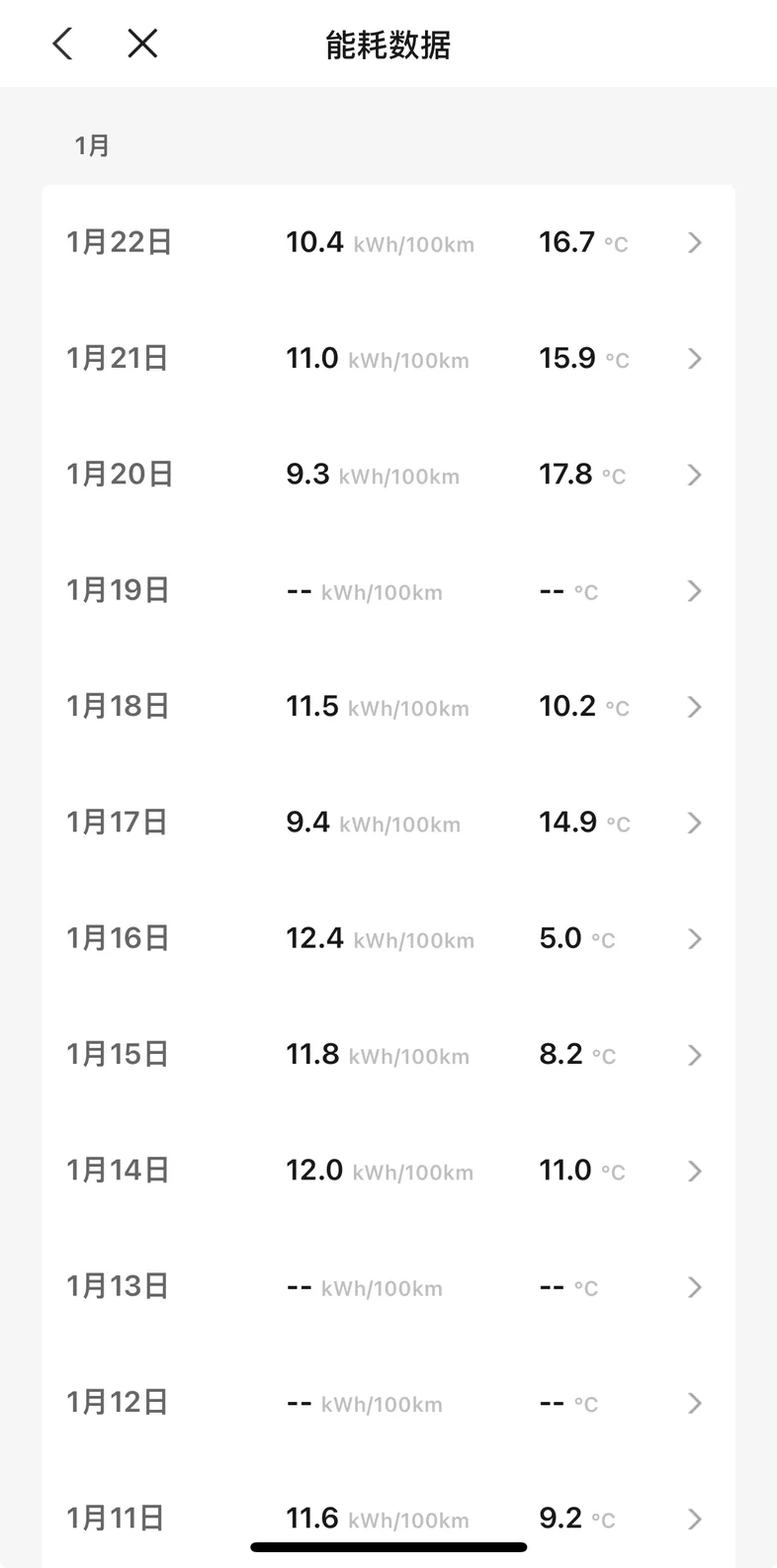Tap the 1月13日 row

(x=388, y=1286)
